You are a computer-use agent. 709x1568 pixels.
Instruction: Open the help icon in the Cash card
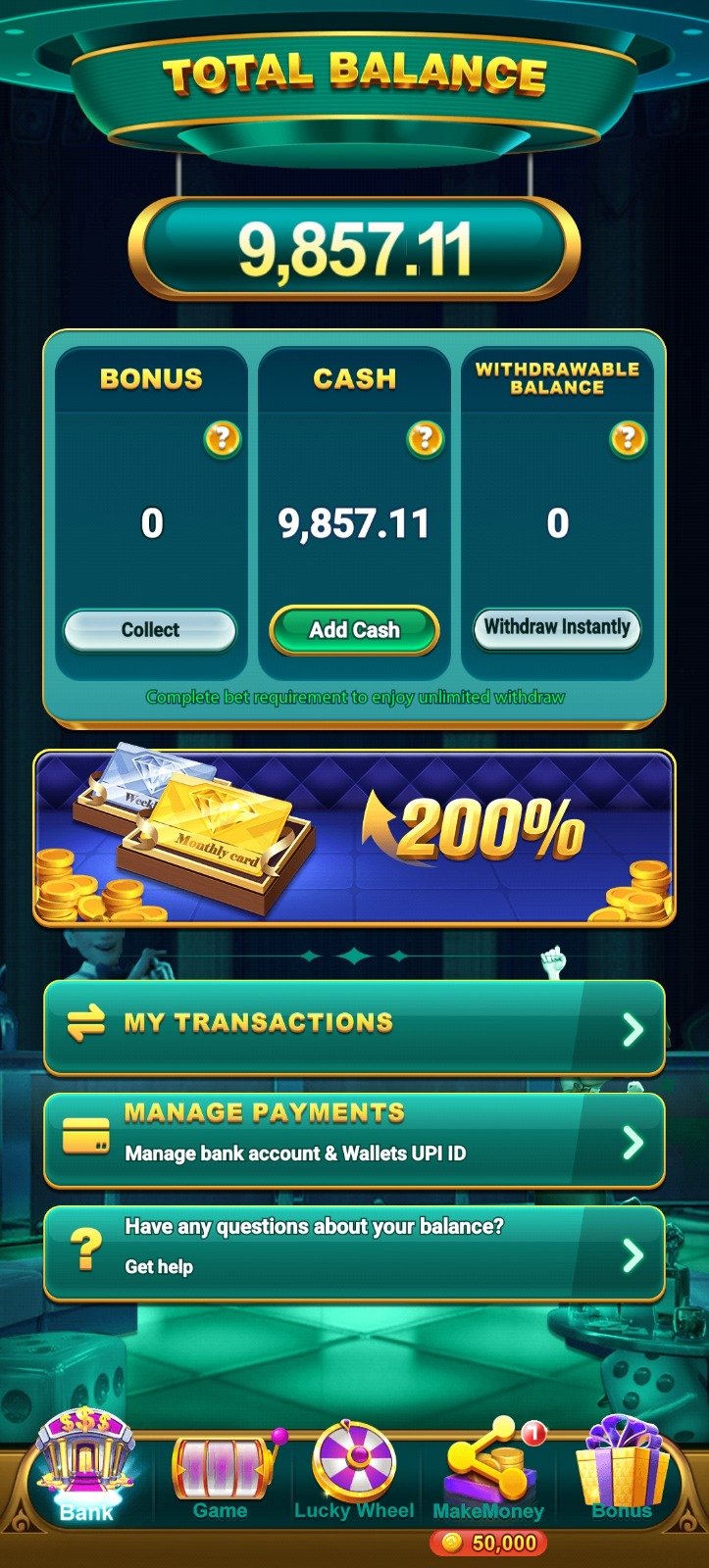click(x=425, y=437)
